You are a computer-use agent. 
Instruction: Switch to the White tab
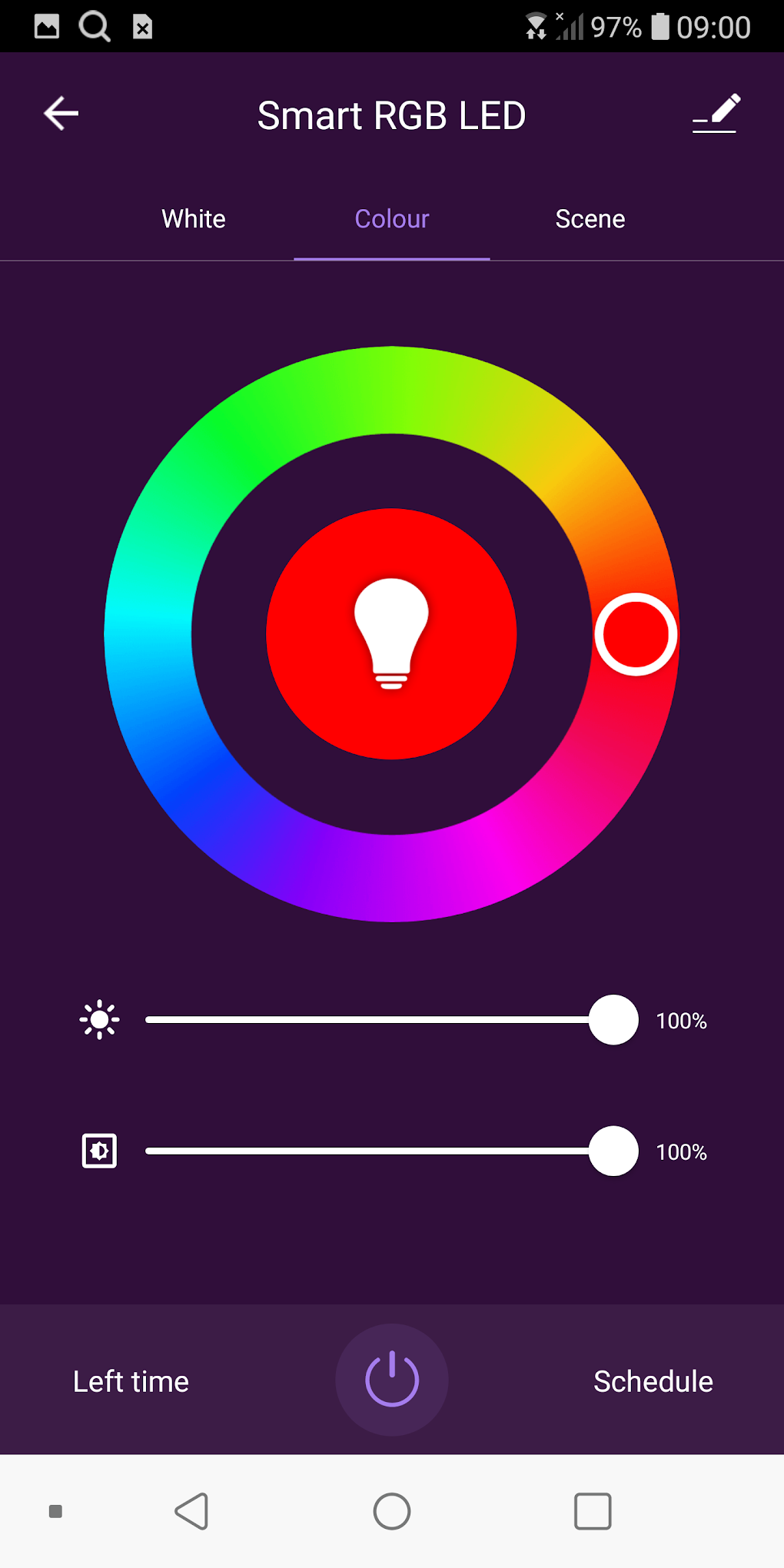(193, 218)
